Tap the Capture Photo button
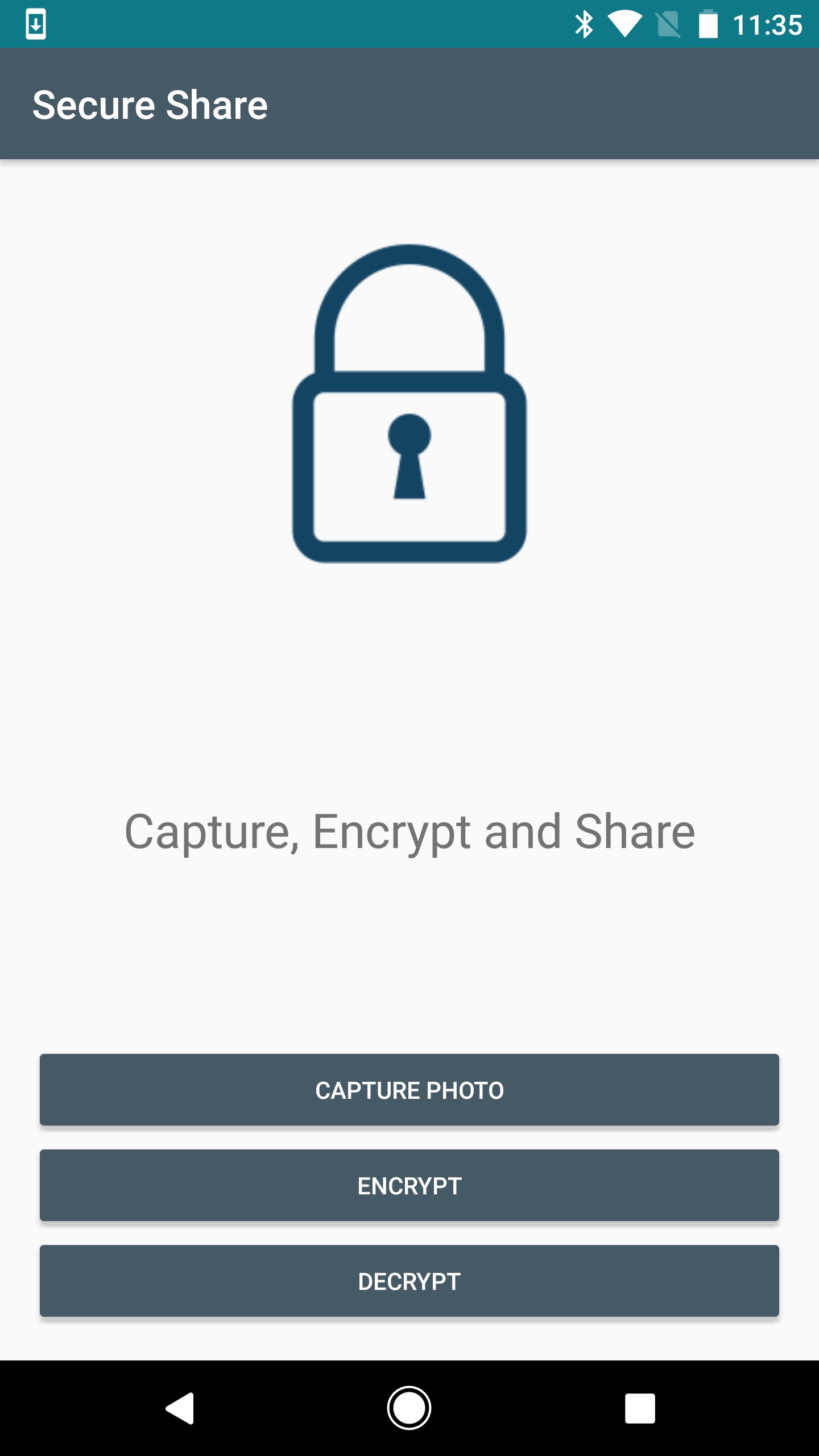This screenshot has height=1456, width=819. click(x=409, y=1090)
